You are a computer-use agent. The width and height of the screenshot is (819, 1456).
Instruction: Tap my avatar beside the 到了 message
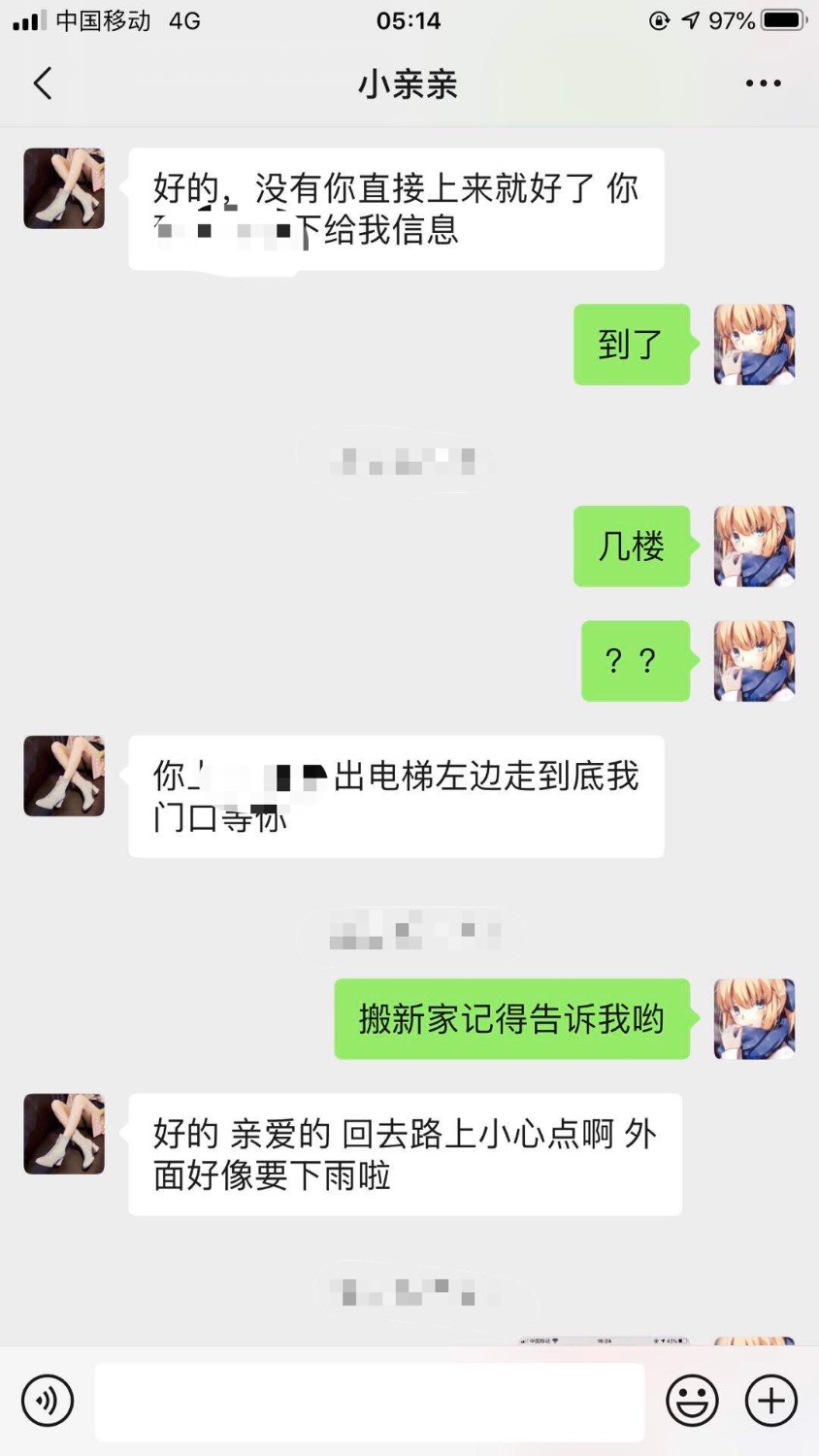(754, 345)
